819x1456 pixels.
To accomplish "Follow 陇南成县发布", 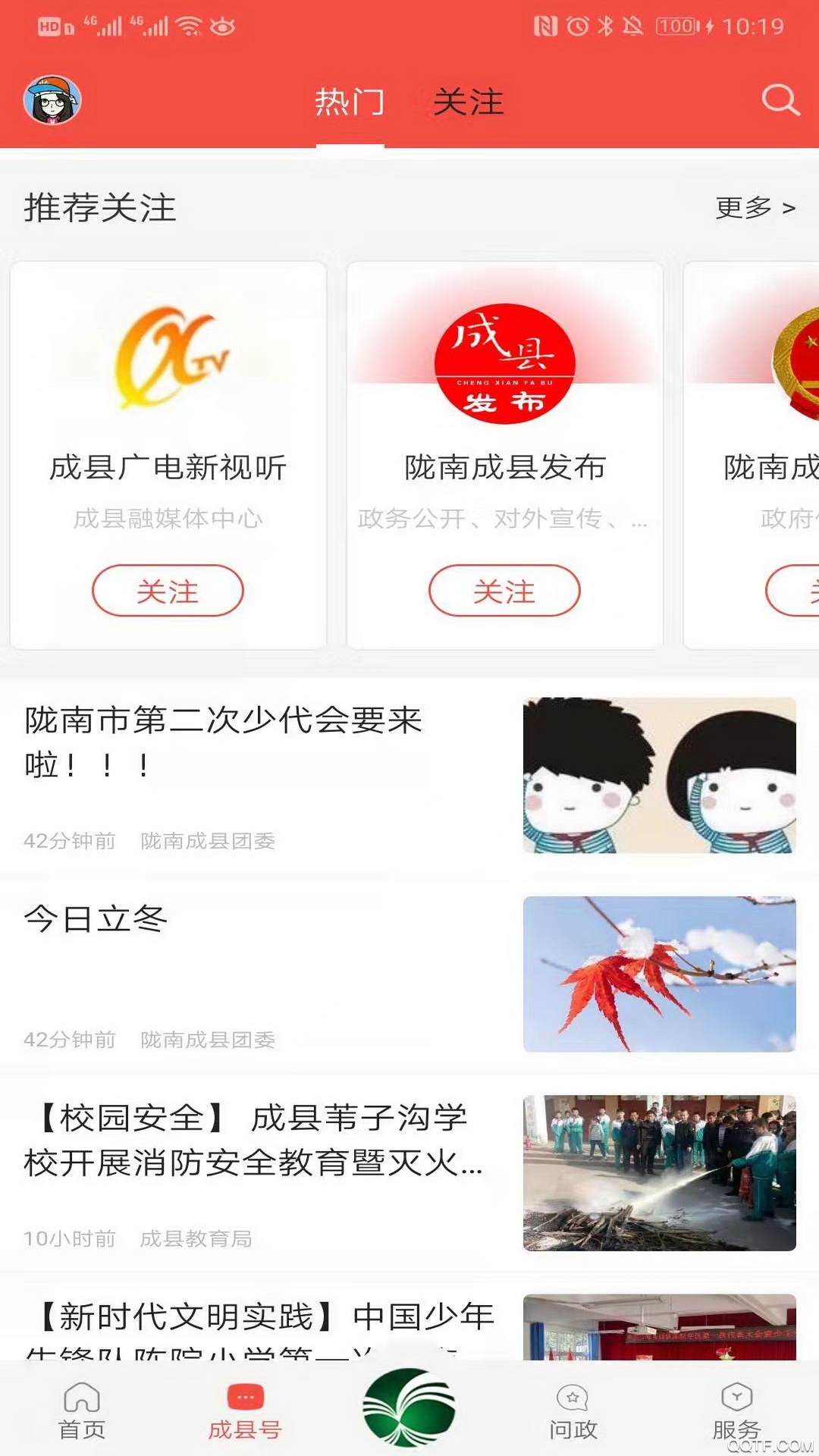I will pos(504,591).
